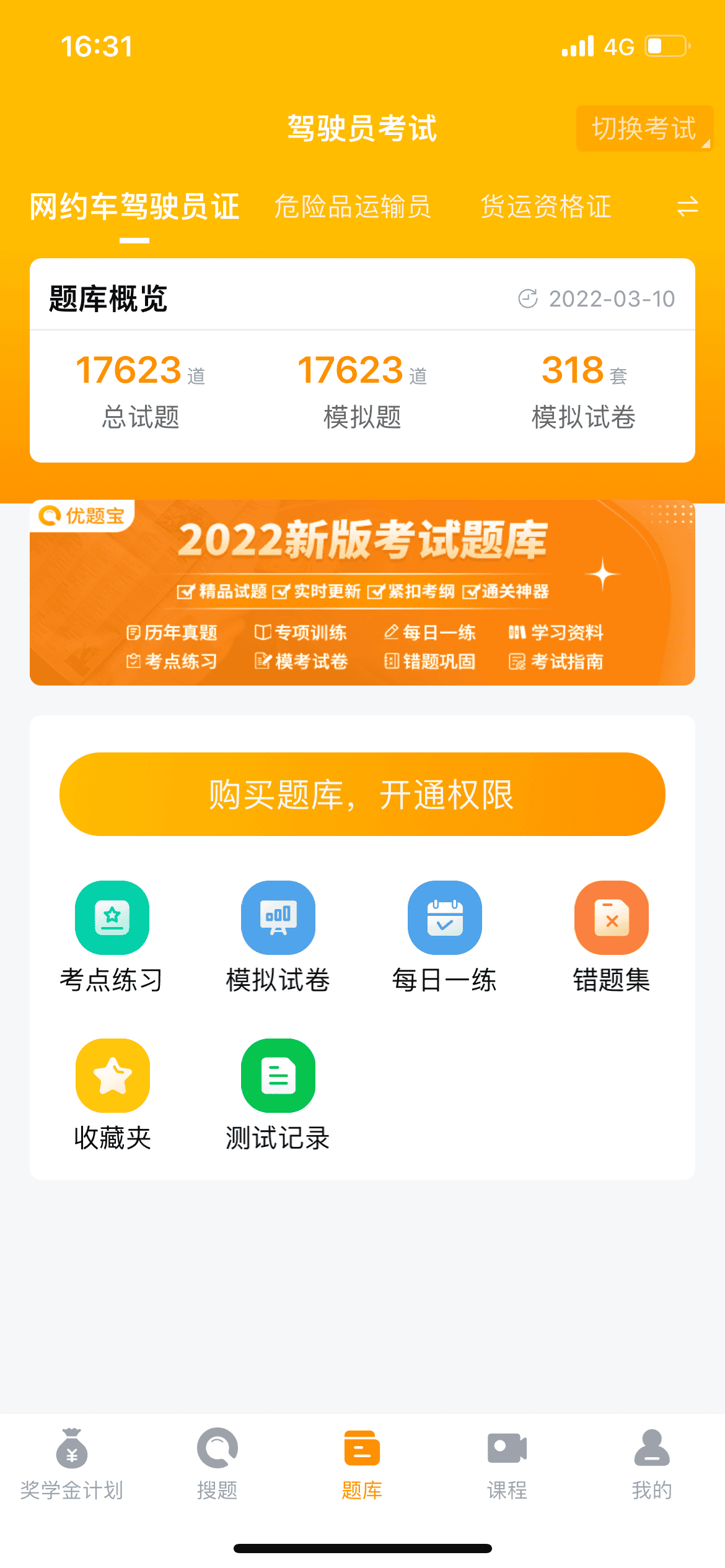This screenshot has width=725, height=1568.
Task: Open the 切换考试 exam switcher dropdown
Action: click(644, 129)
